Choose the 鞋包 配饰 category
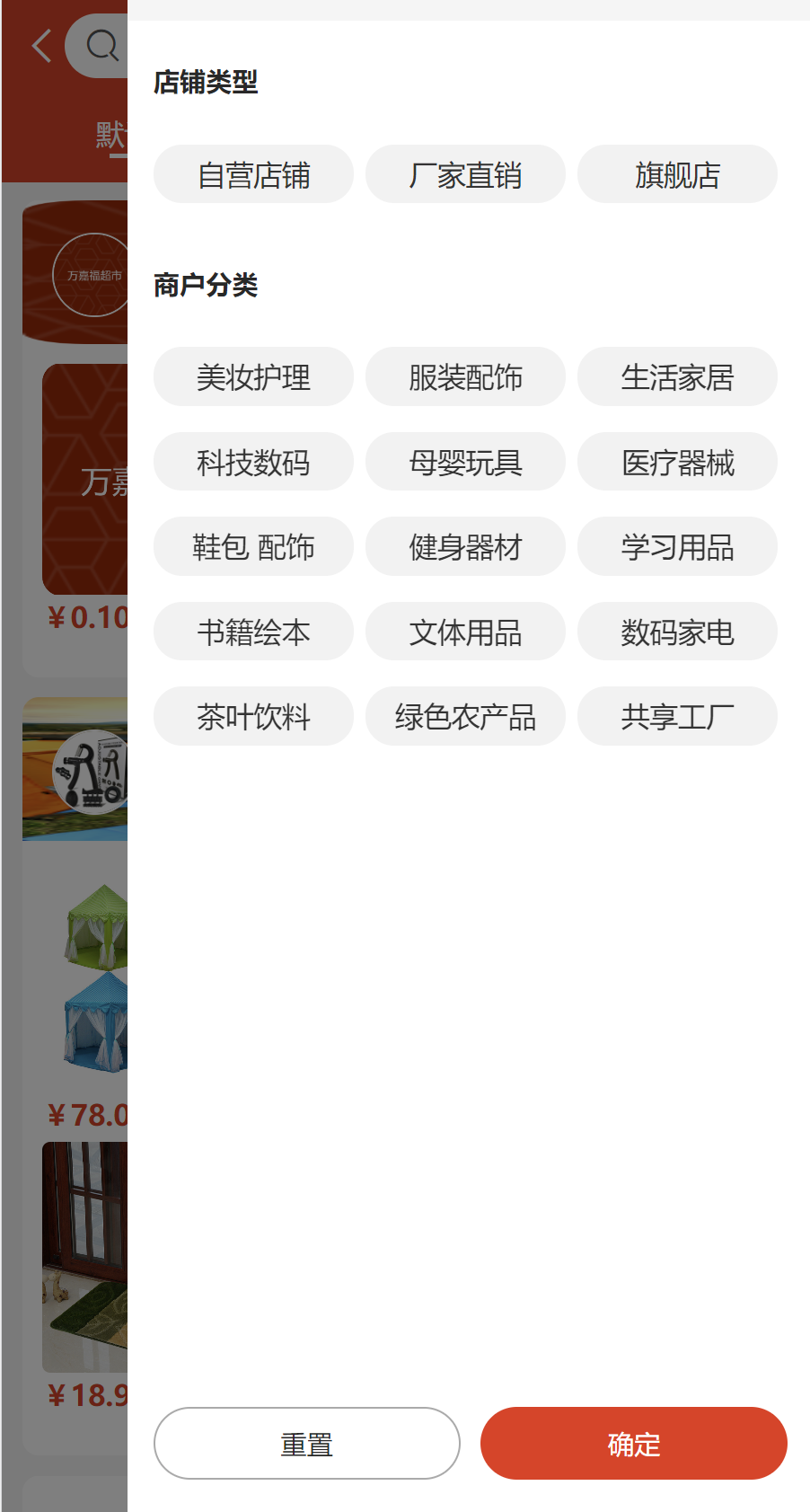 [x=253, y=546]
